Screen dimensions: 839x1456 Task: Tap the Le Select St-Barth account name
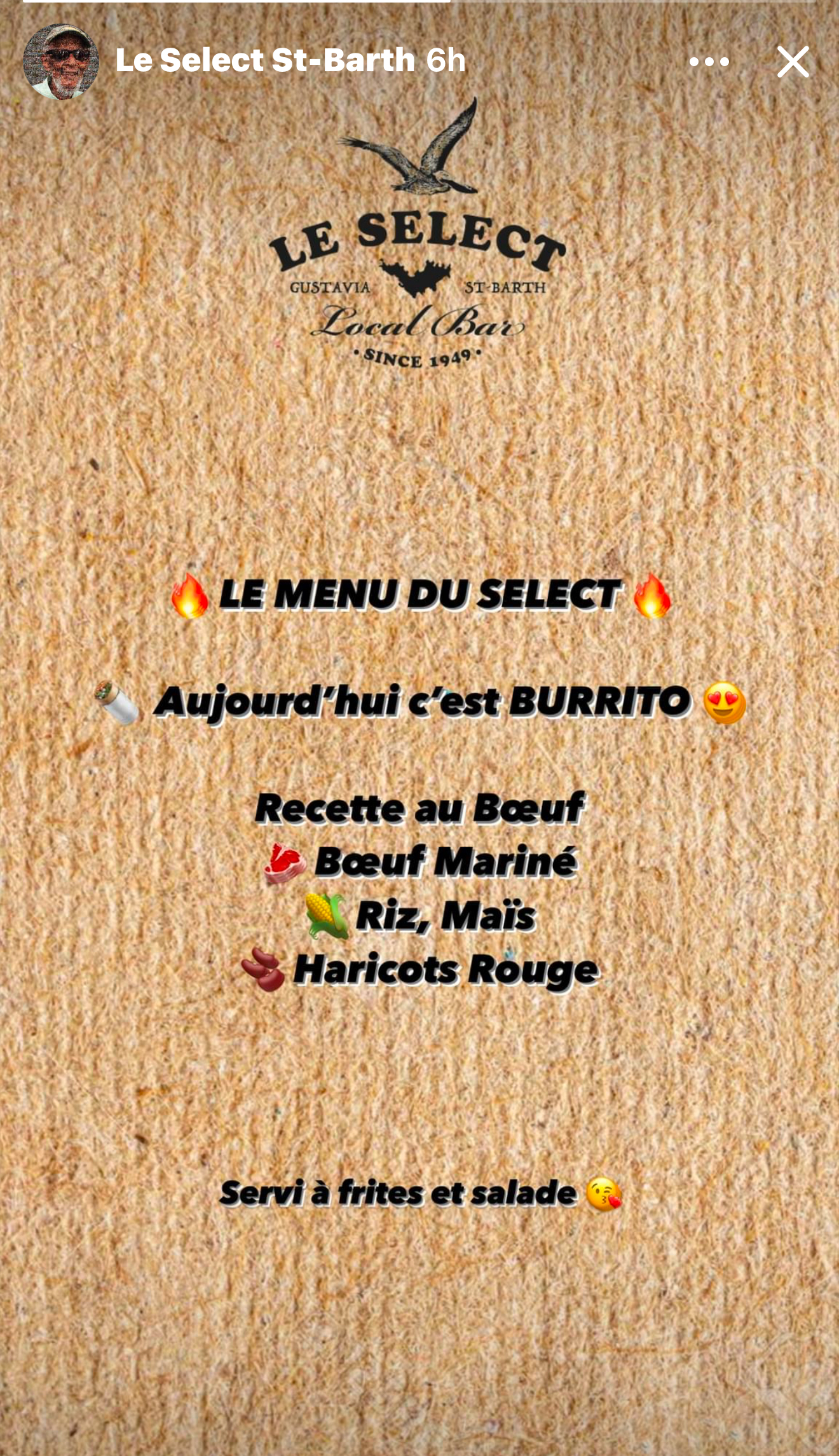265,60
